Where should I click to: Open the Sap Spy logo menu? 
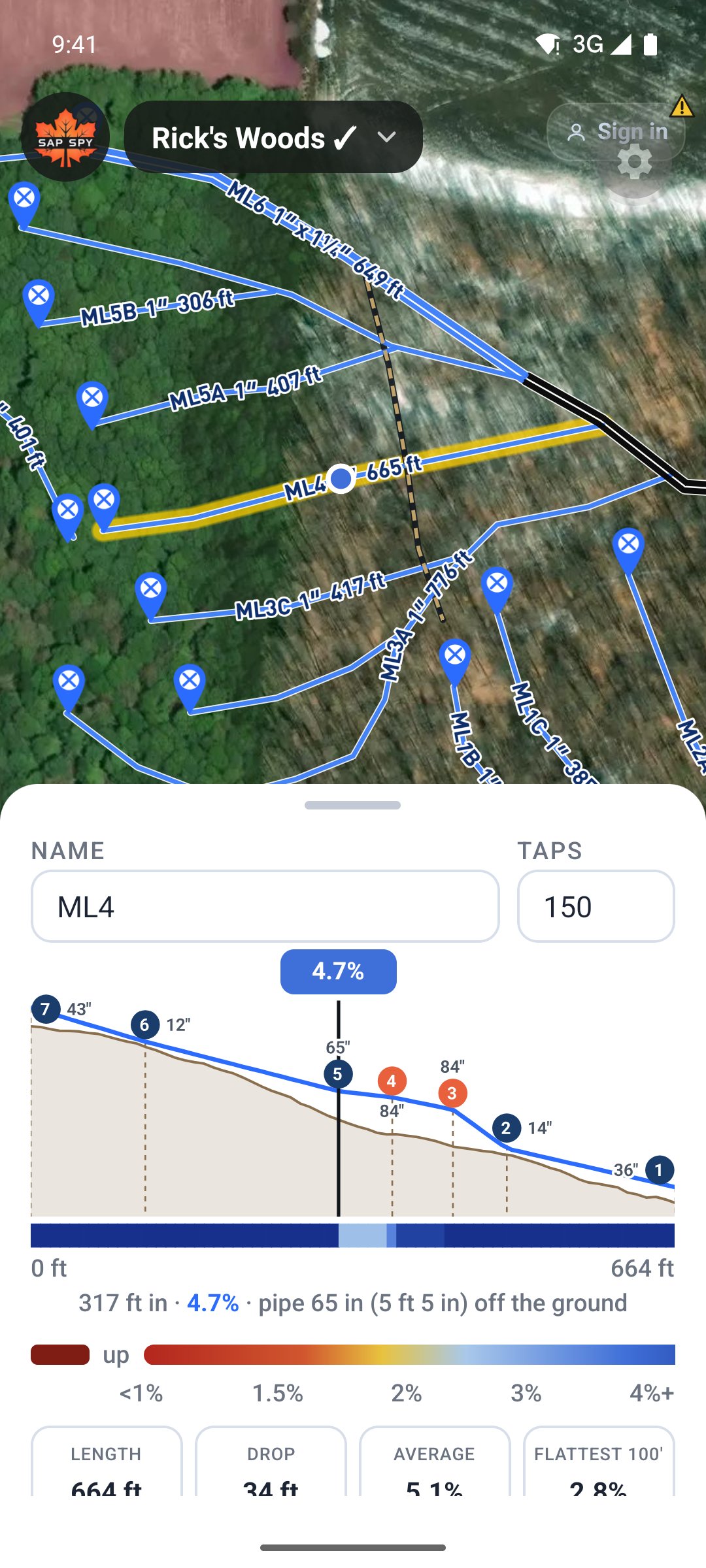pyautogui.click(x=65, y=137)
